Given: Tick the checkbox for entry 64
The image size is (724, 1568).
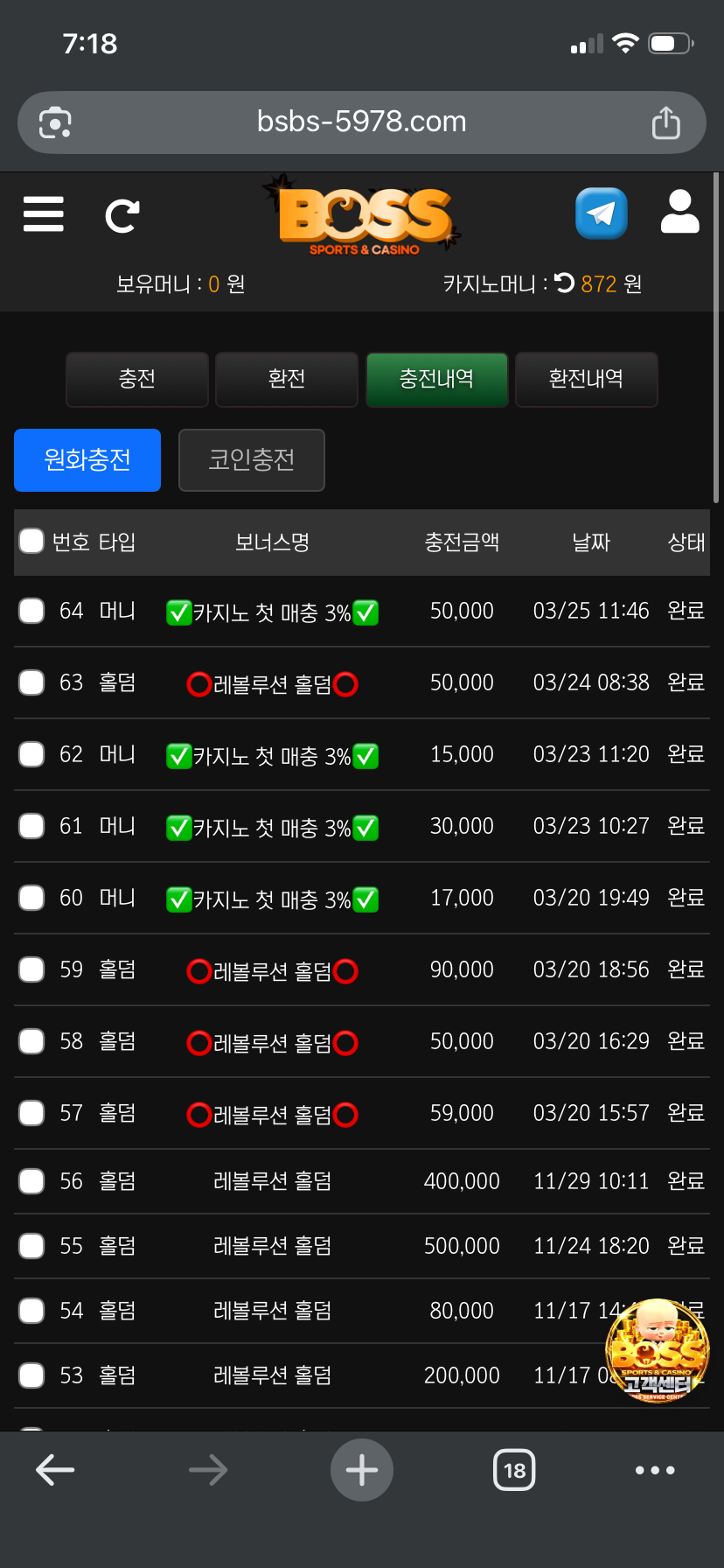Looking at the screenshot, I should [31, 611].
